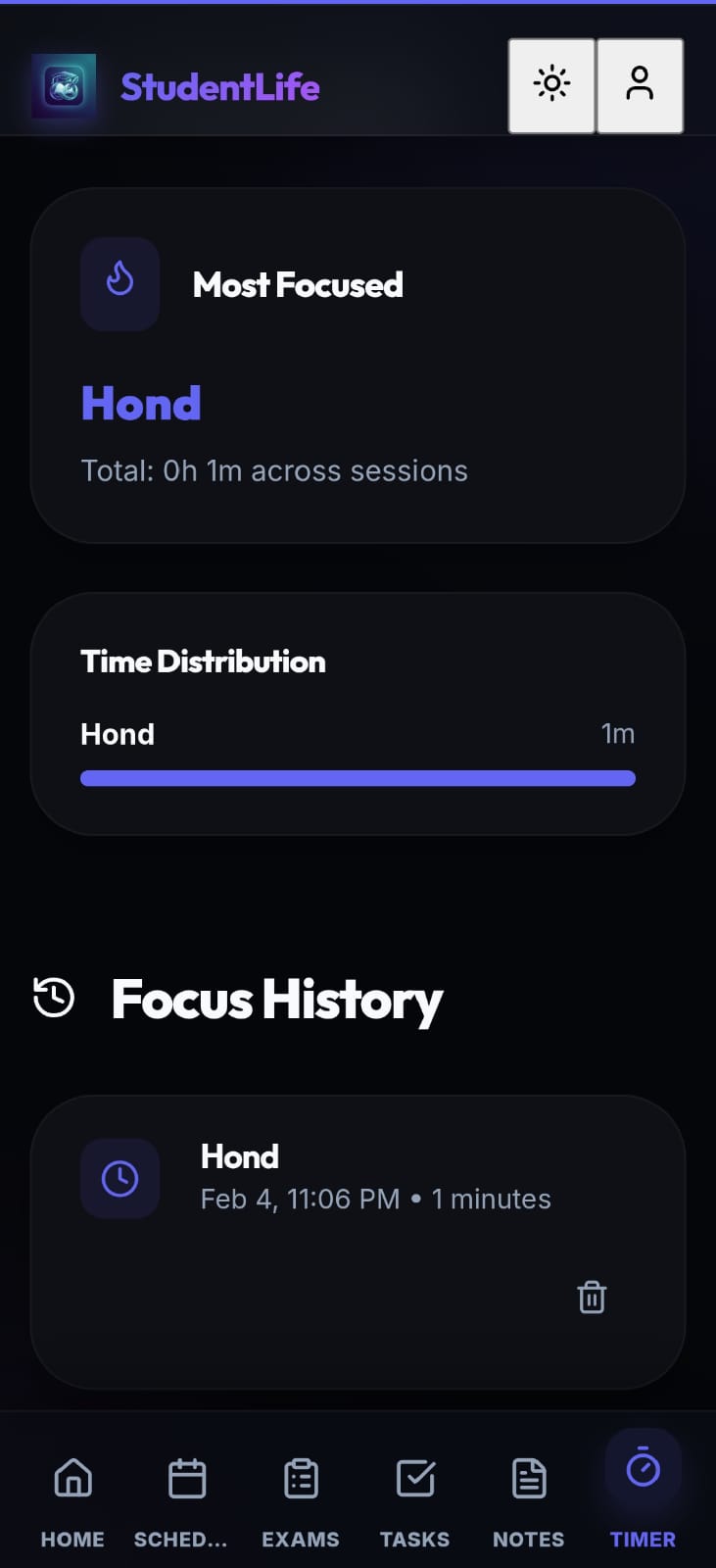
Task: Toggle light mode with the sun icon
Action: pyautogui.click(x=551, y=84)
